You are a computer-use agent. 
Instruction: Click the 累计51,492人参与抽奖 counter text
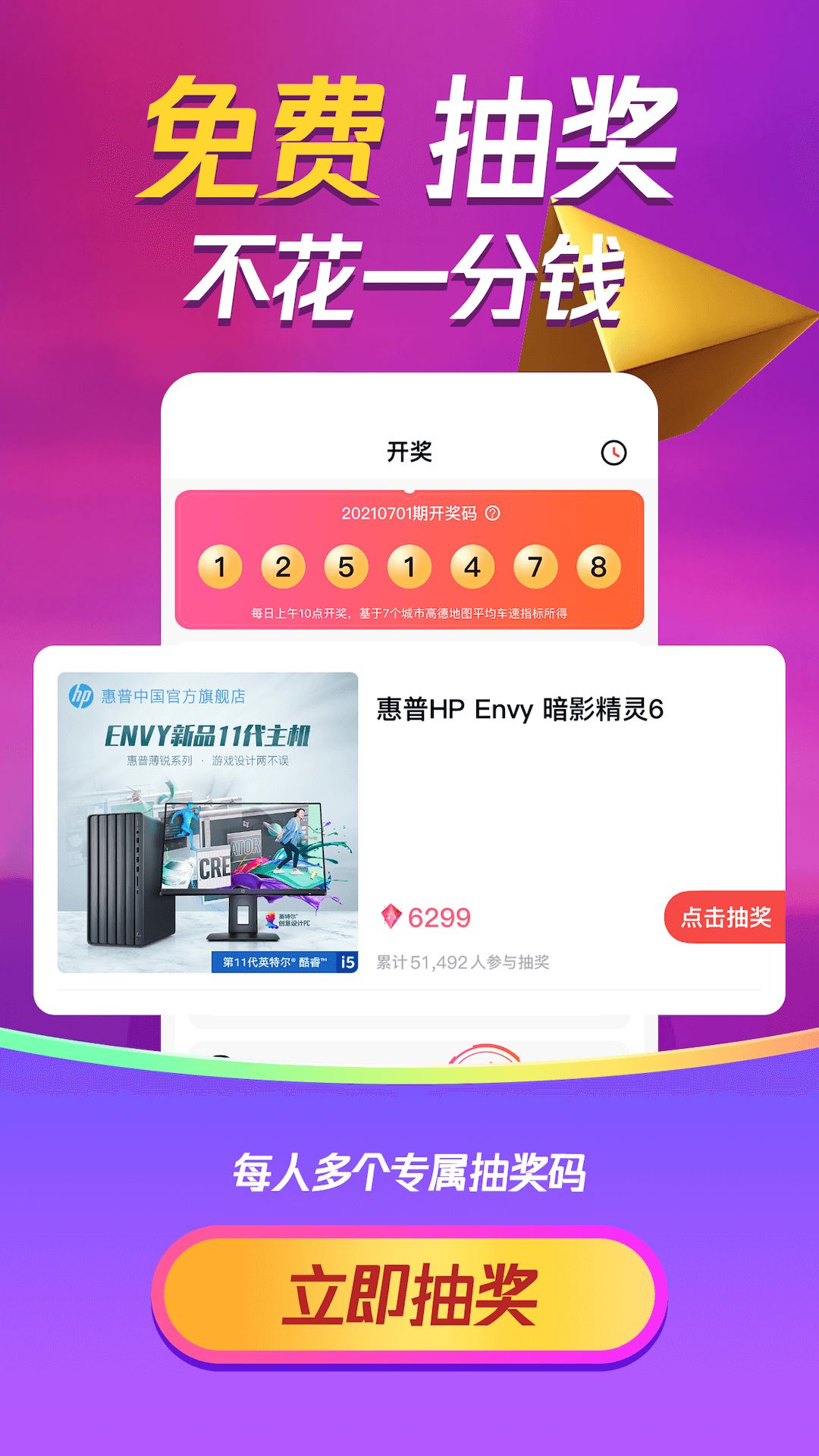click(464, 961)
